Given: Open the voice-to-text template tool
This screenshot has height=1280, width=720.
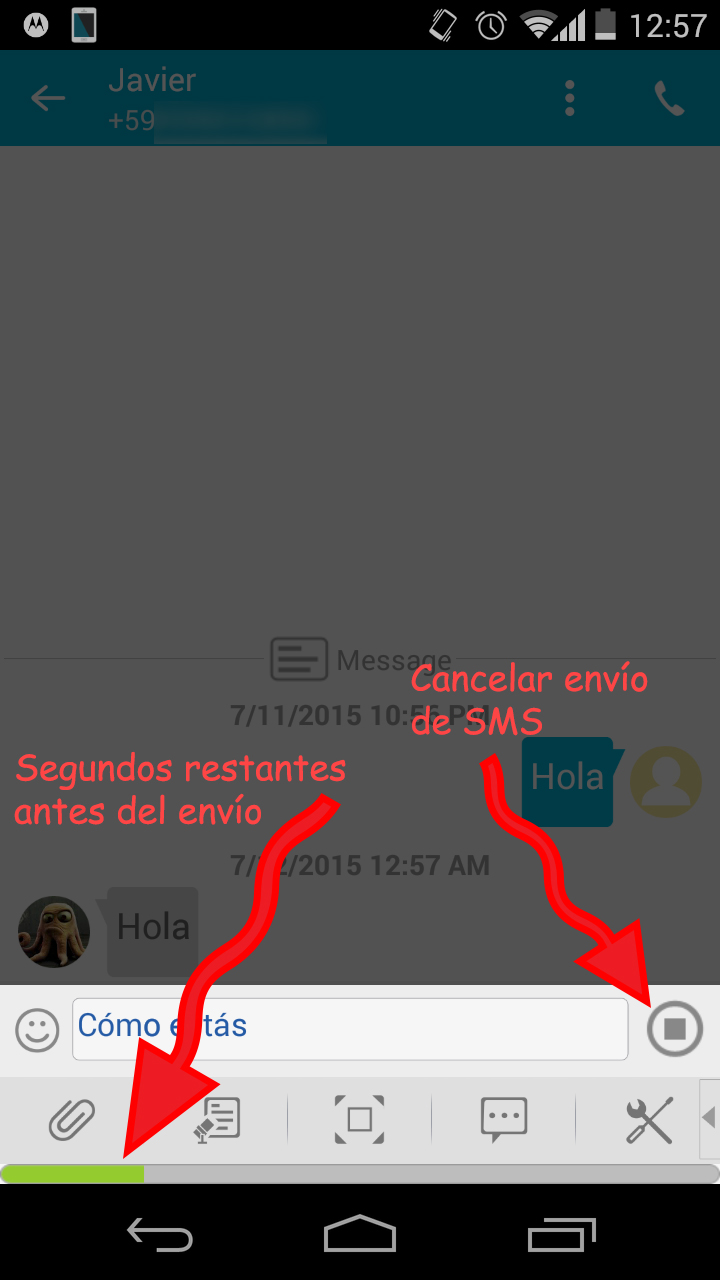Looking at the screenshot, I should (217, 1119).
